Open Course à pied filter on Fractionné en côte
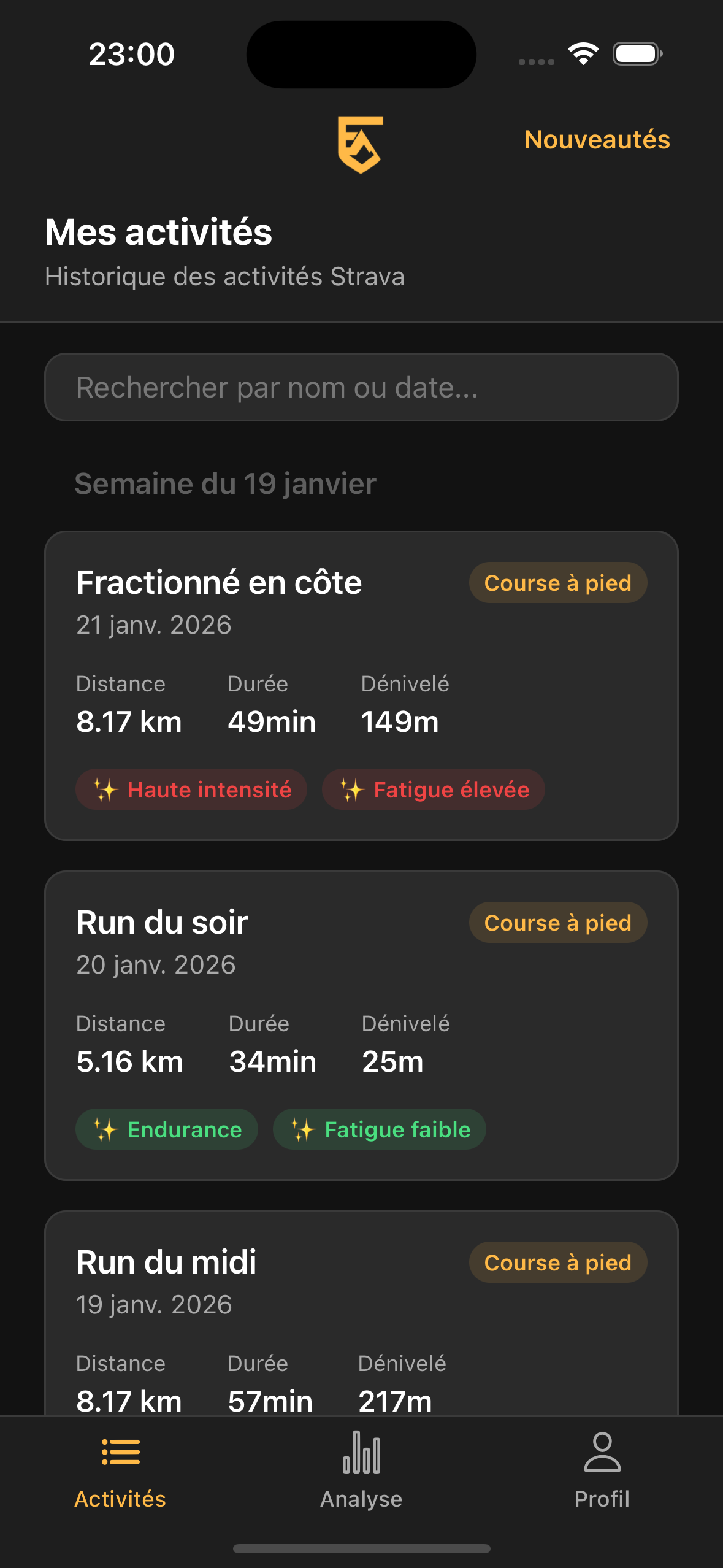This screenshot has height=1568, width=723. coord(557,583)
